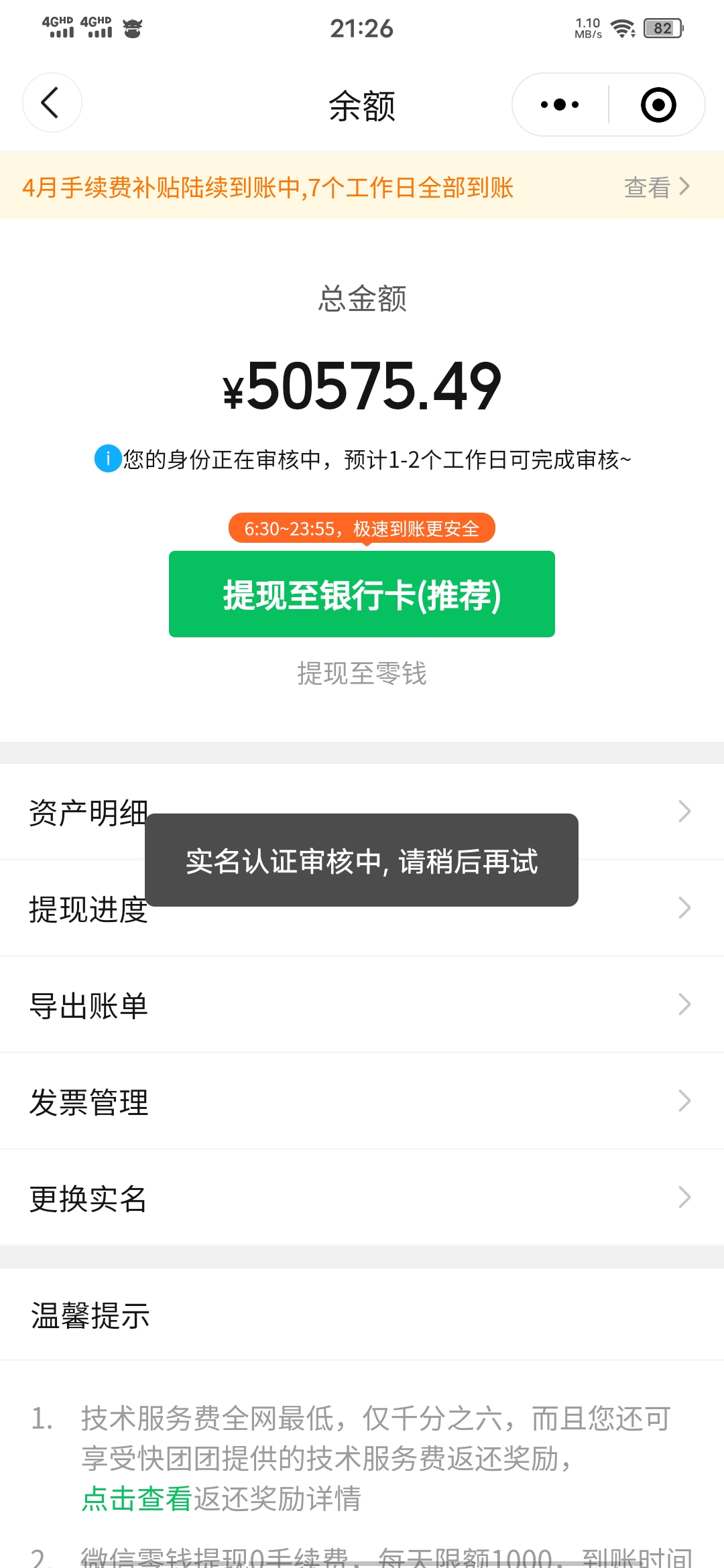Expand the 发票管理 row
The image size is (724, 1568).
click(x=362, y=1100)
